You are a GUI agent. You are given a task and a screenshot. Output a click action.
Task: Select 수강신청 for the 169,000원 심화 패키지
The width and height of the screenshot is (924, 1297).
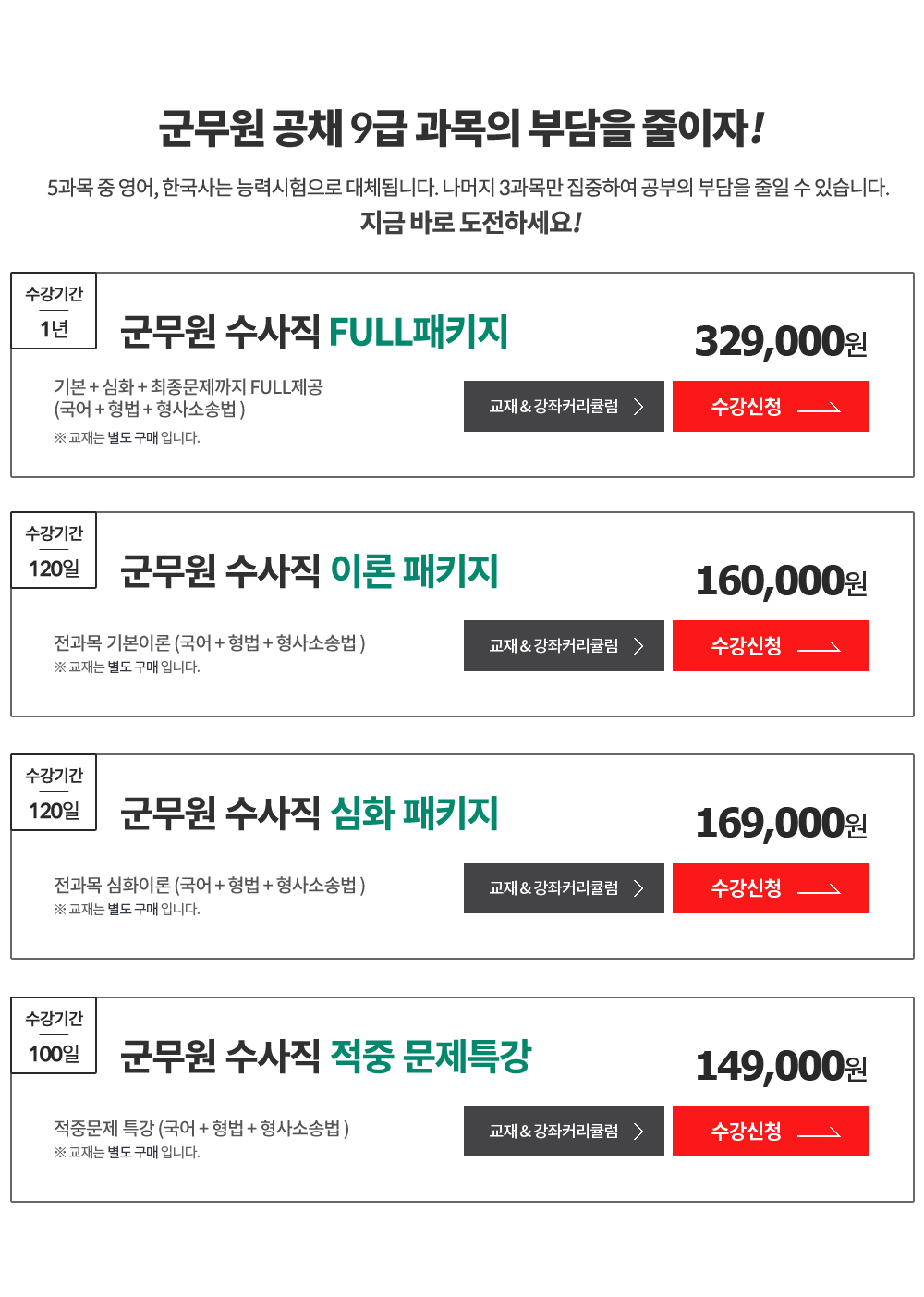(770, 887)
